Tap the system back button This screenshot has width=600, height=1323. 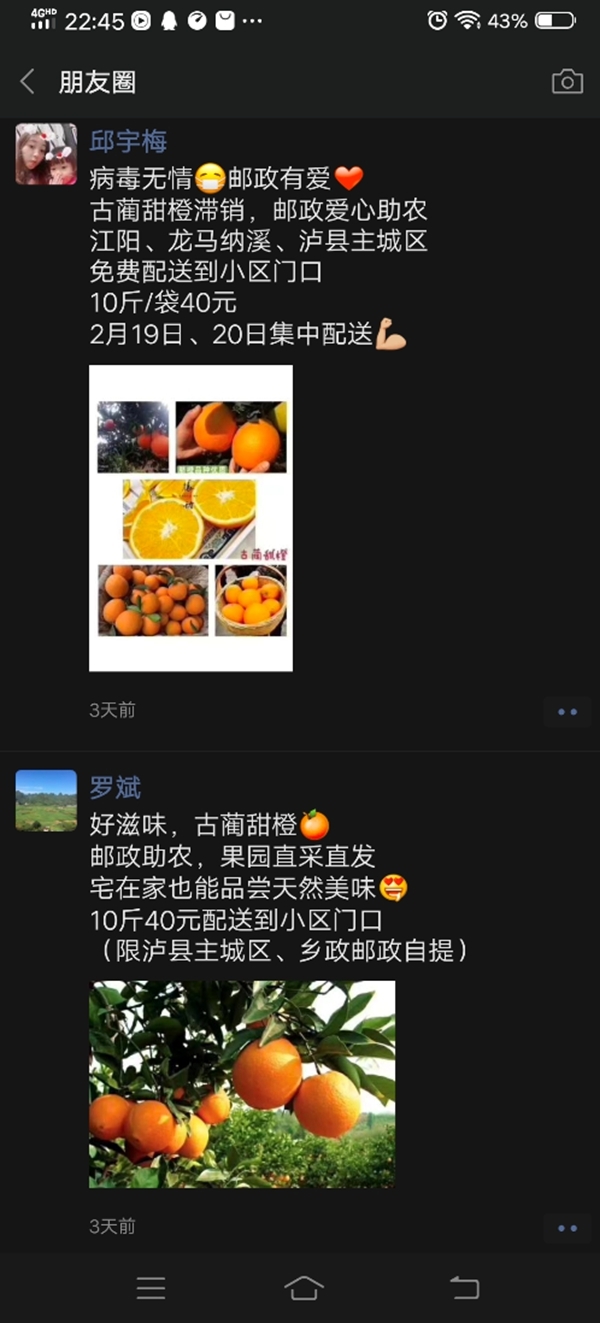(465, 1288)
